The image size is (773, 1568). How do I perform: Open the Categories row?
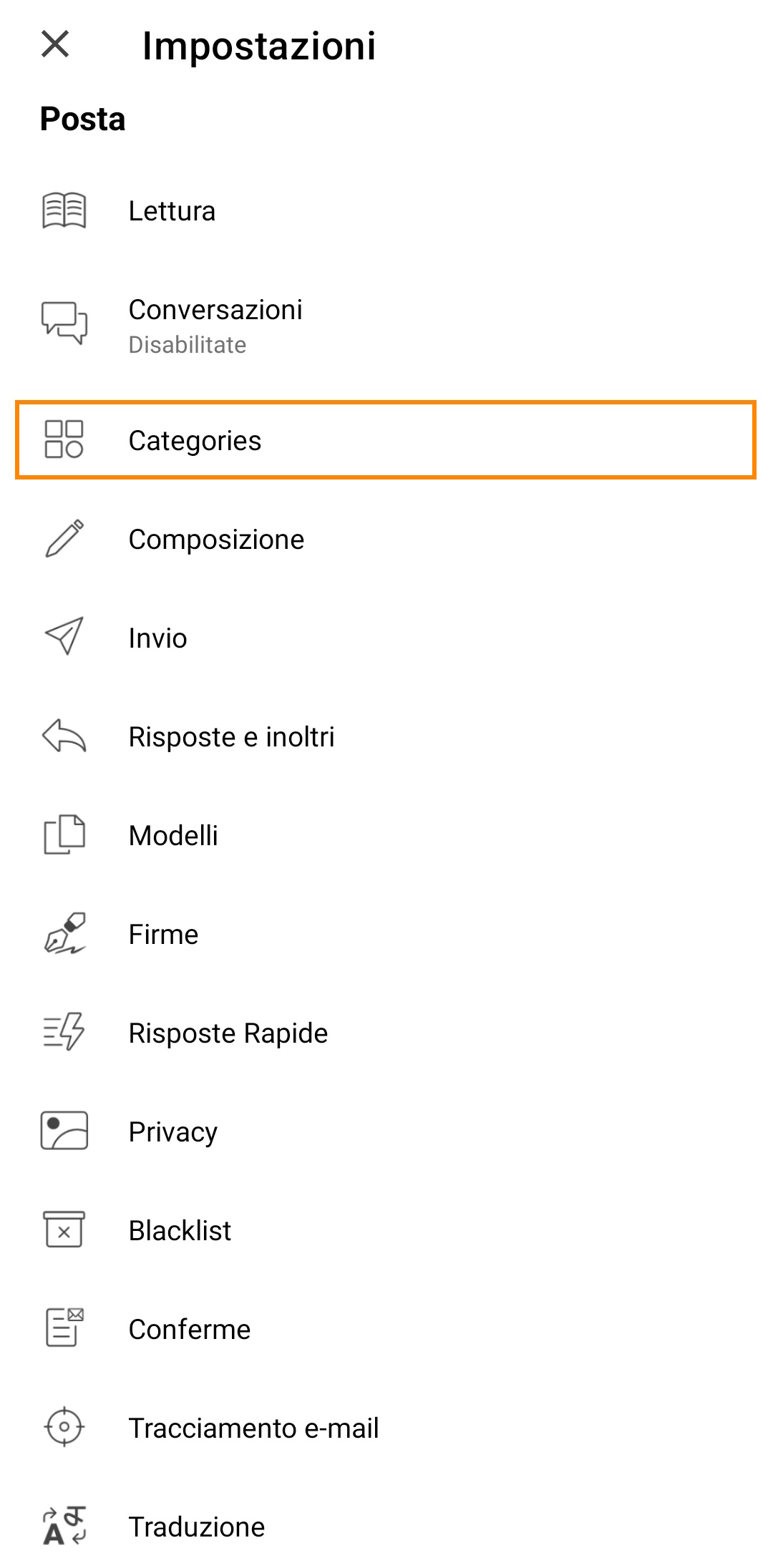386,440
